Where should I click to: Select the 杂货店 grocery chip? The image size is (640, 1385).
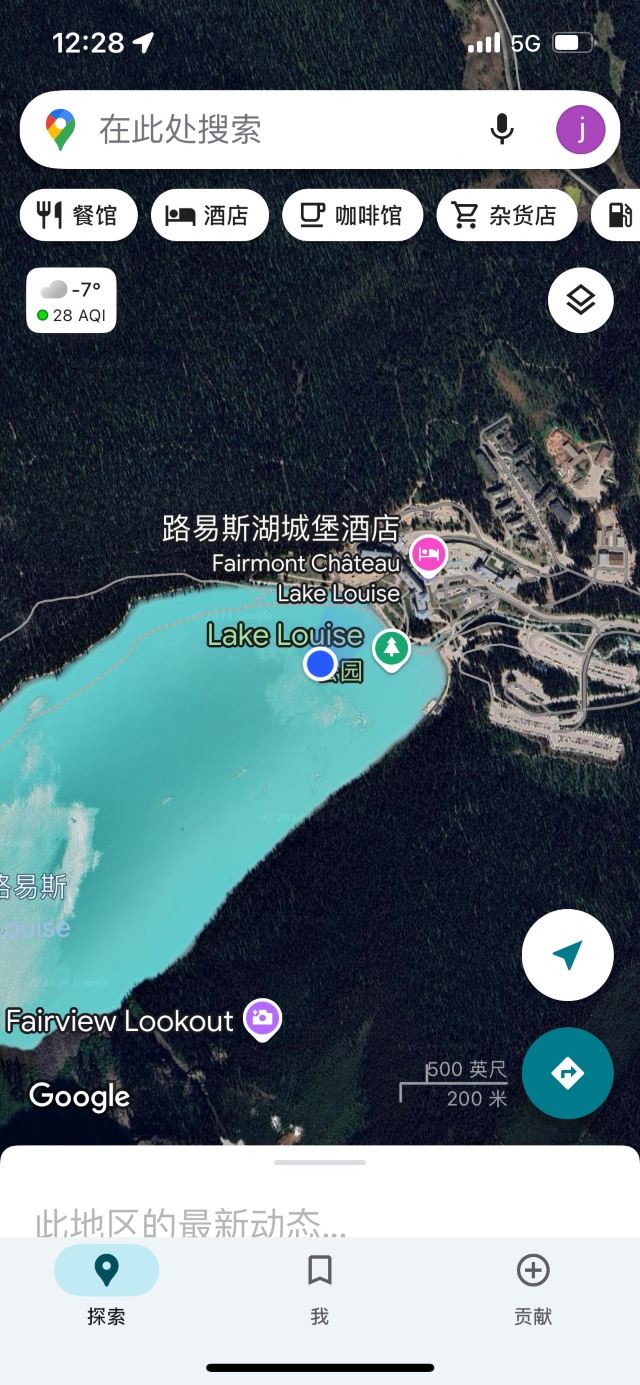click(x=506, y=215)
